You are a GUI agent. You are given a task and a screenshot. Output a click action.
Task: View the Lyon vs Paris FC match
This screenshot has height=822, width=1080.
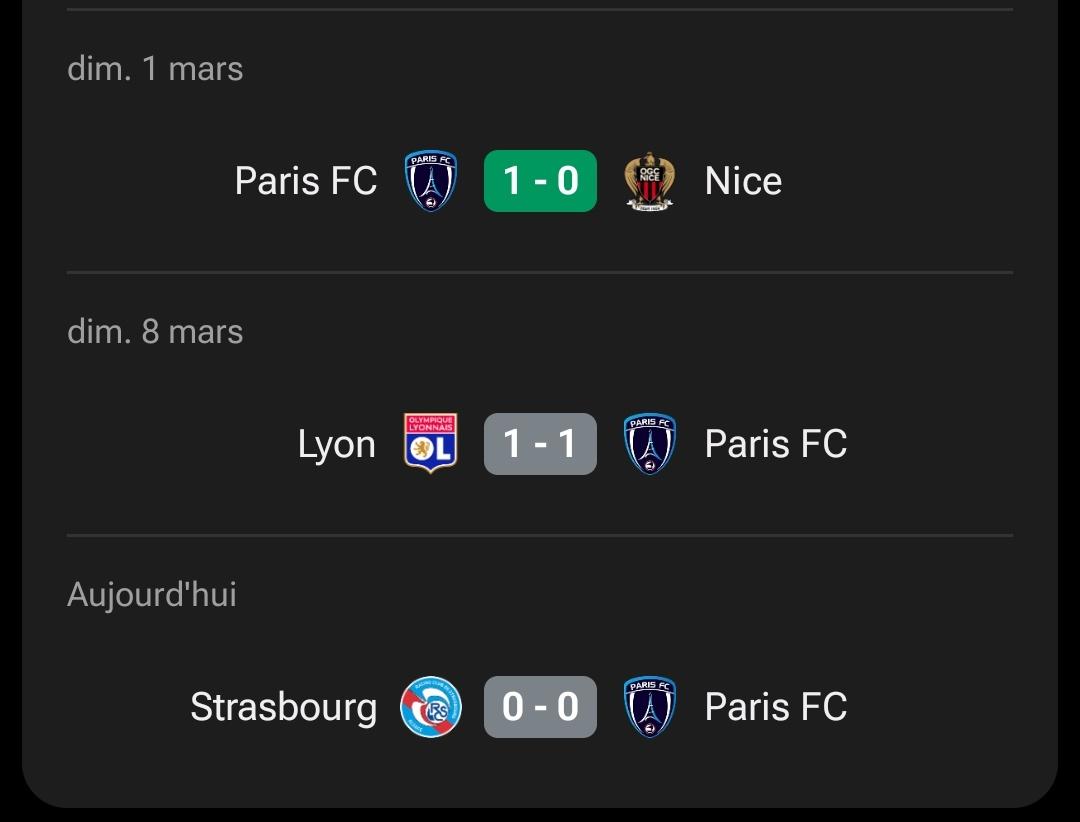pyautogui.click(x=540, y=444)
